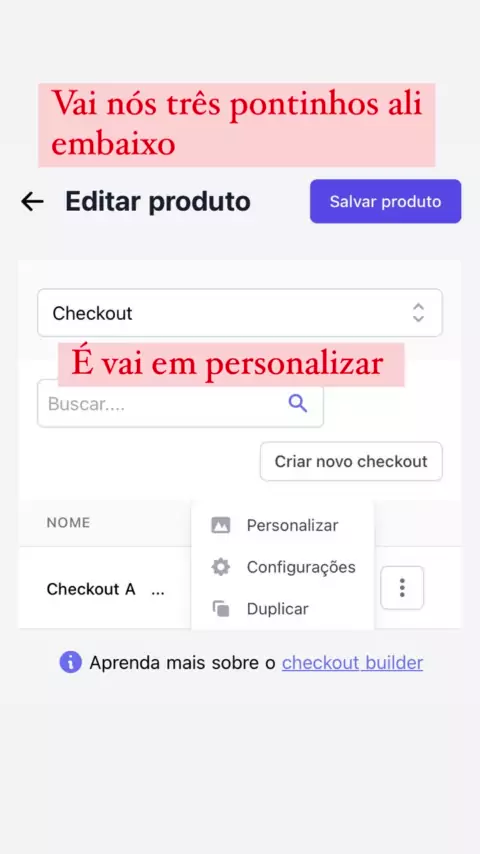
Task: Tap the three-dot button for Checkout A
Action: pos(402,588)
